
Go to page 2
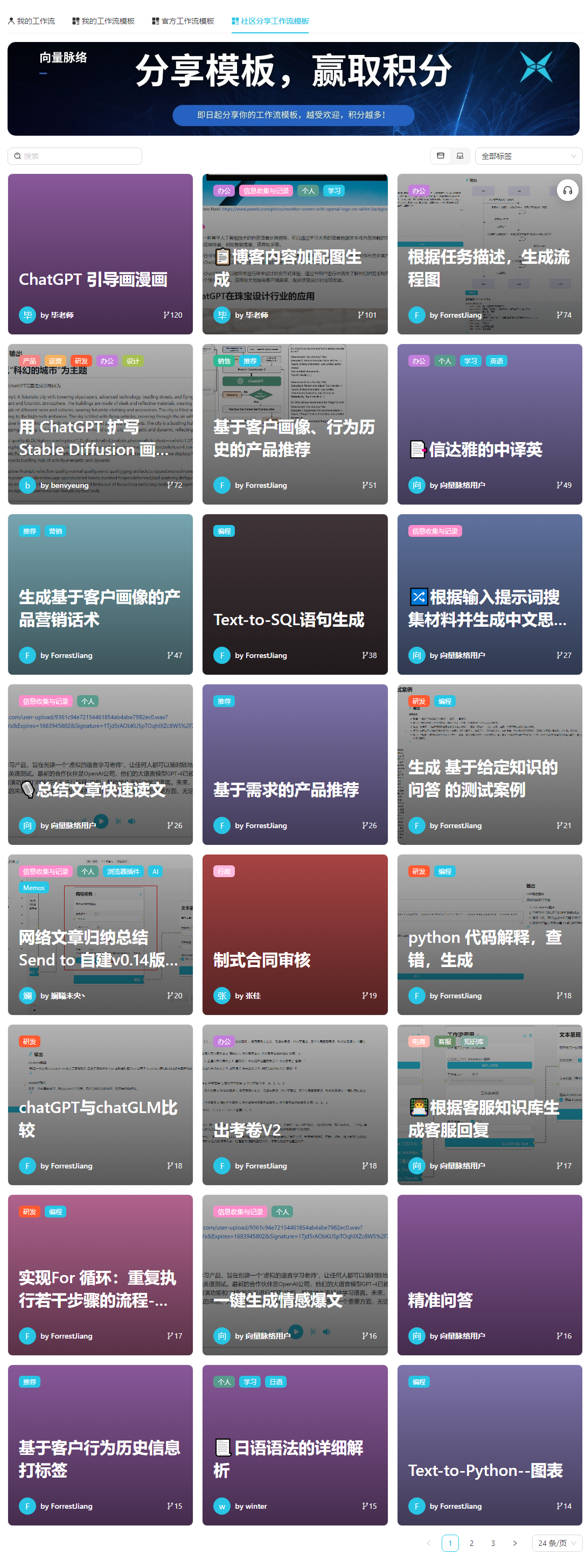(471, 1543)
